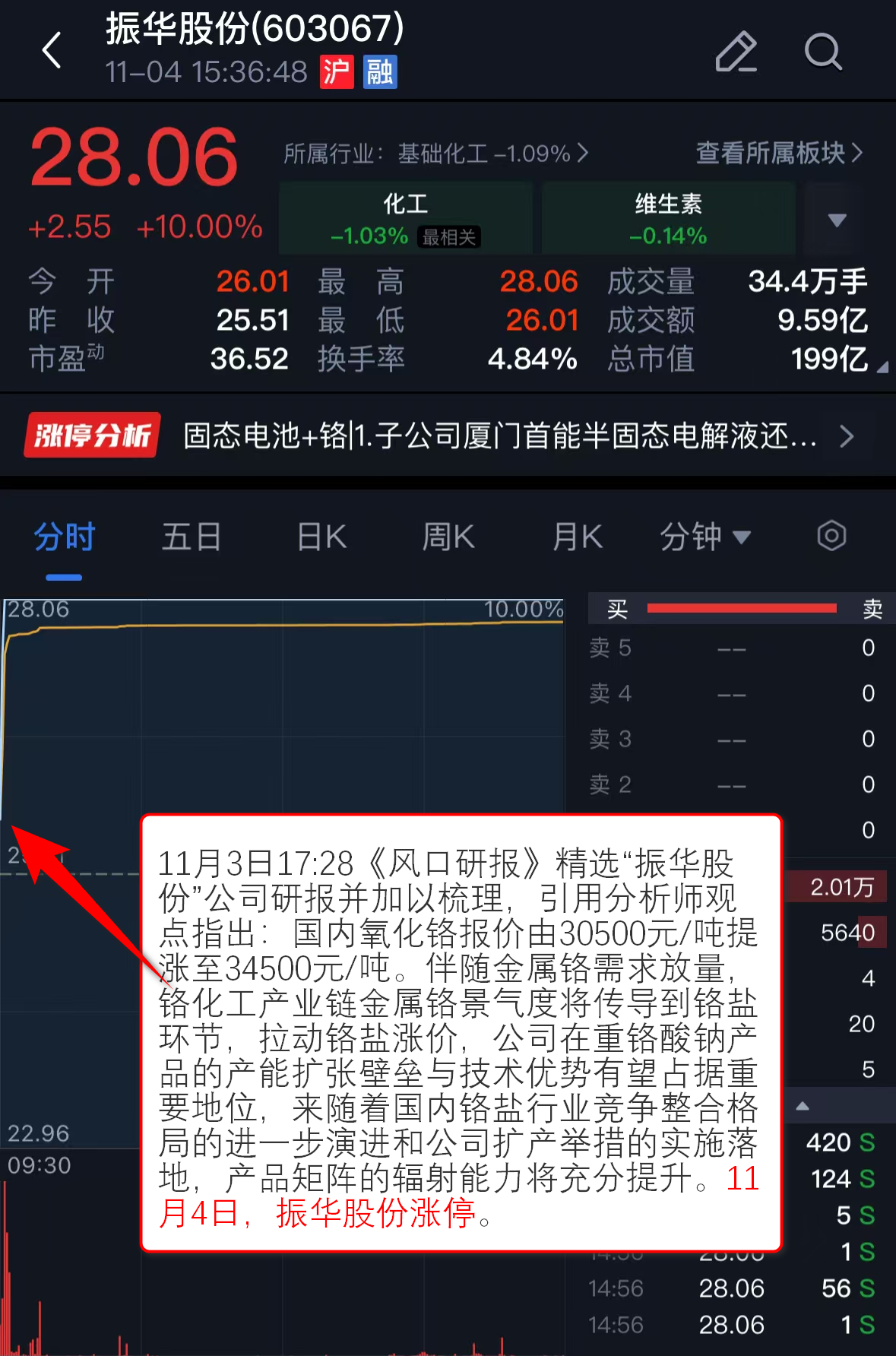Show the 月K chart
Image resolution: width=896 pixels, height=1356 pixels.
pos(577,537)
